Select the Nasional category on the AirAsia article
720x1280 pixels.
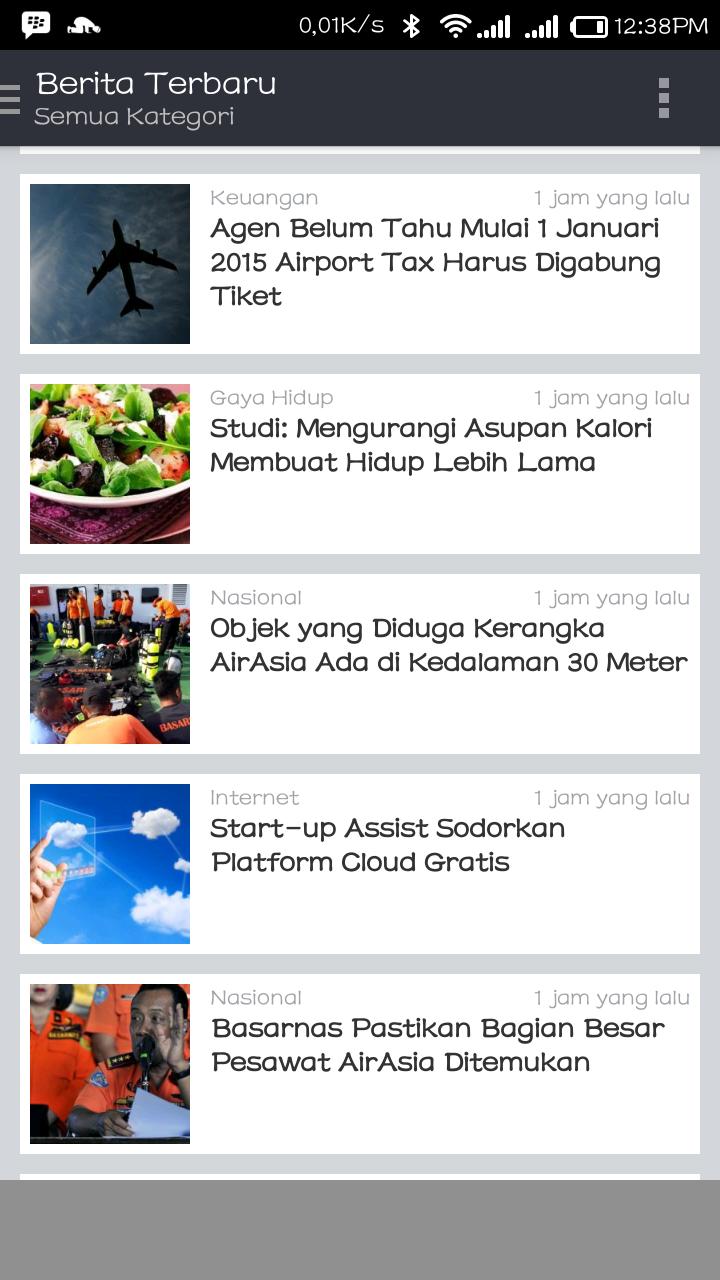(x=255, y=597)
